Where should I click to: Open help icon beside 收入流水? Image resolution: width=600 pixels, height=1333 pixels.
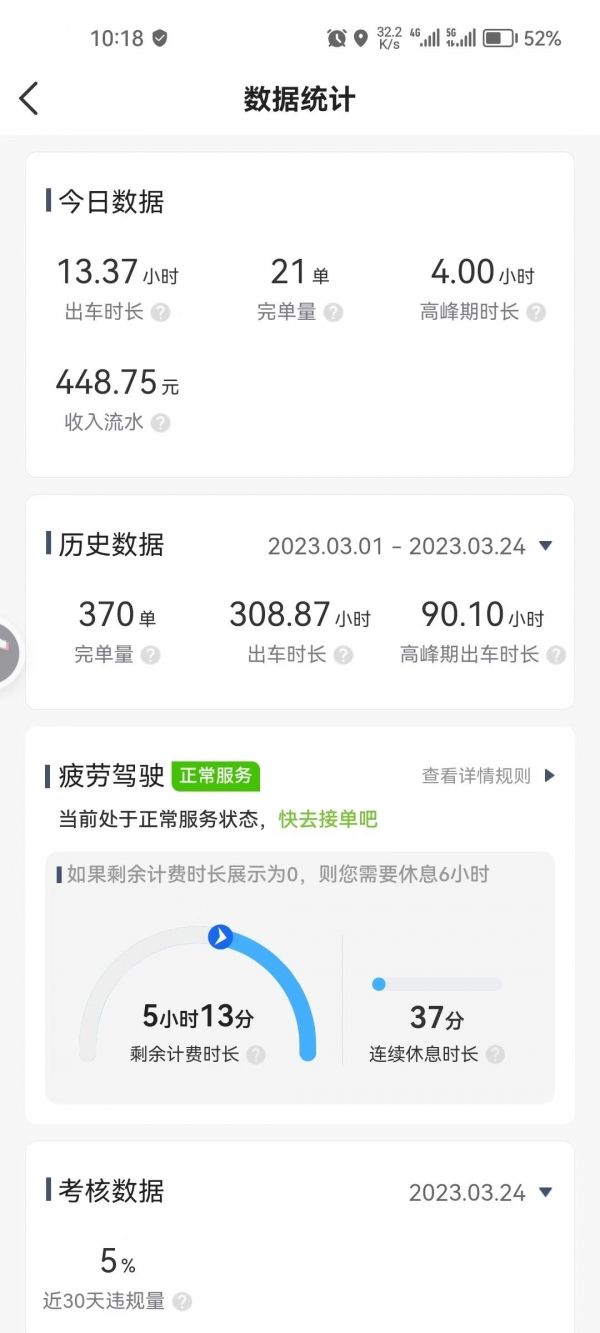coord(161,423)
